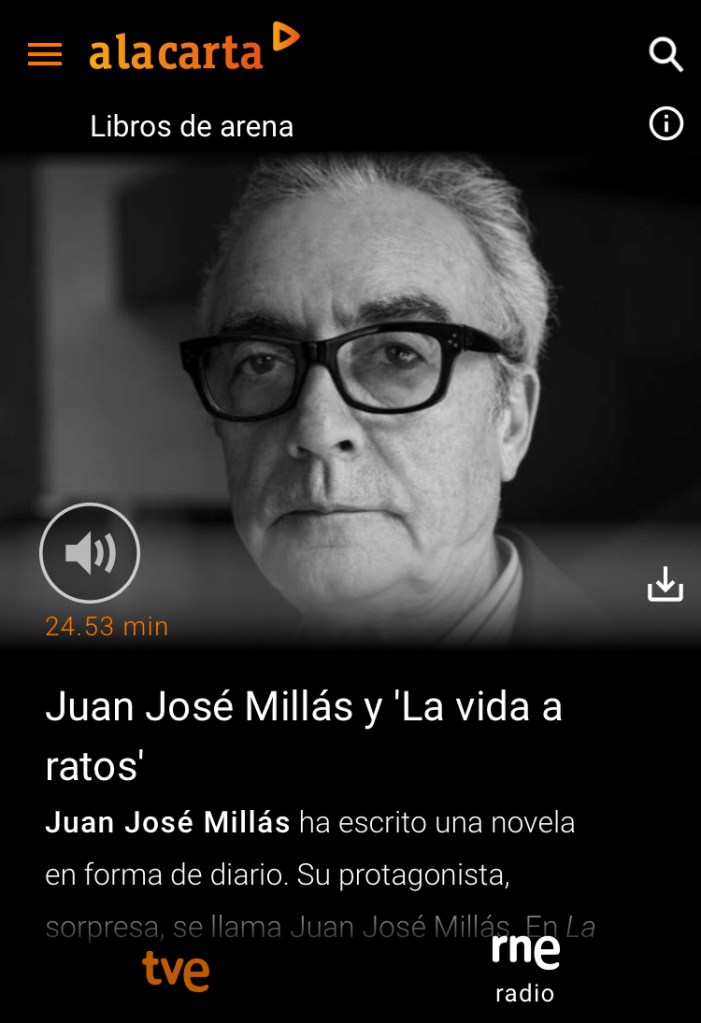Switch to the rne radio tab
This screenshot has width=701, height=1023.
525,967
